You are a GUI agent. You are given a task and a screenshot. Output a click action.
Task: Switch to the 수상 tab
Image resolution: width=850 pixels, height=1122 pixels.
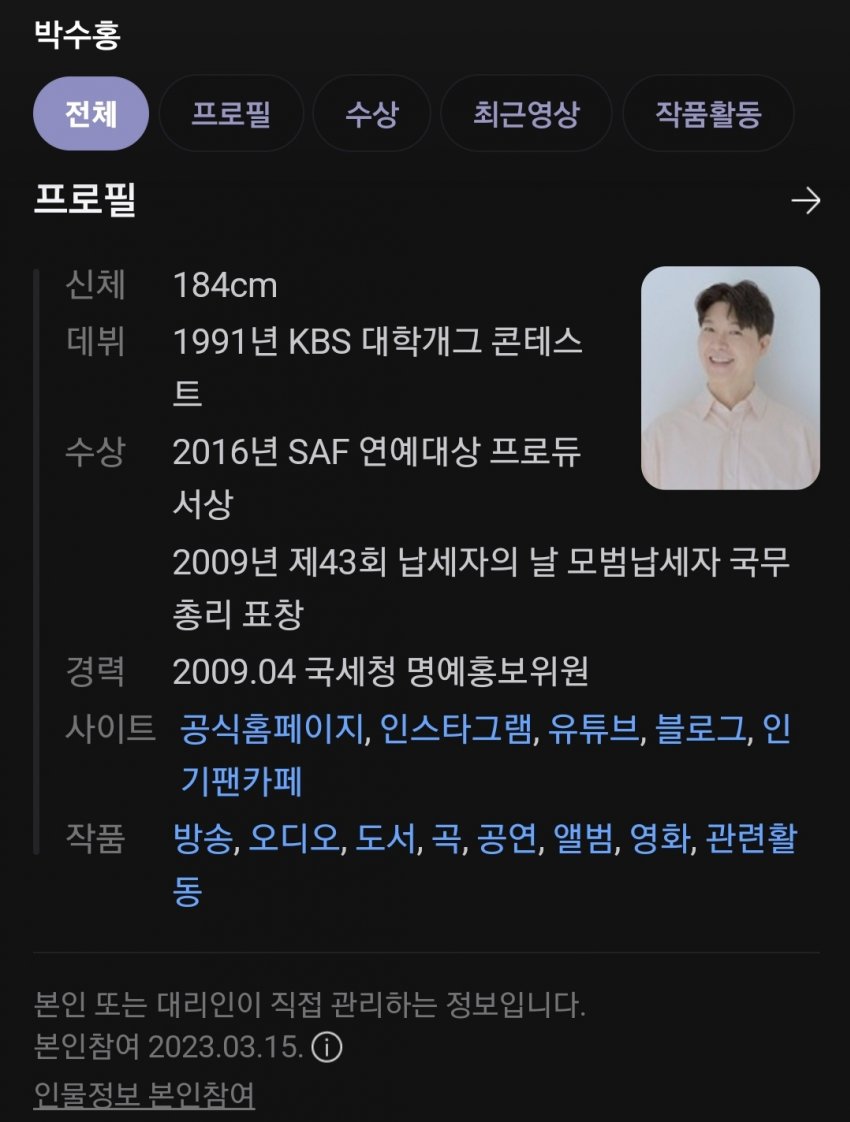coord(371,114)
